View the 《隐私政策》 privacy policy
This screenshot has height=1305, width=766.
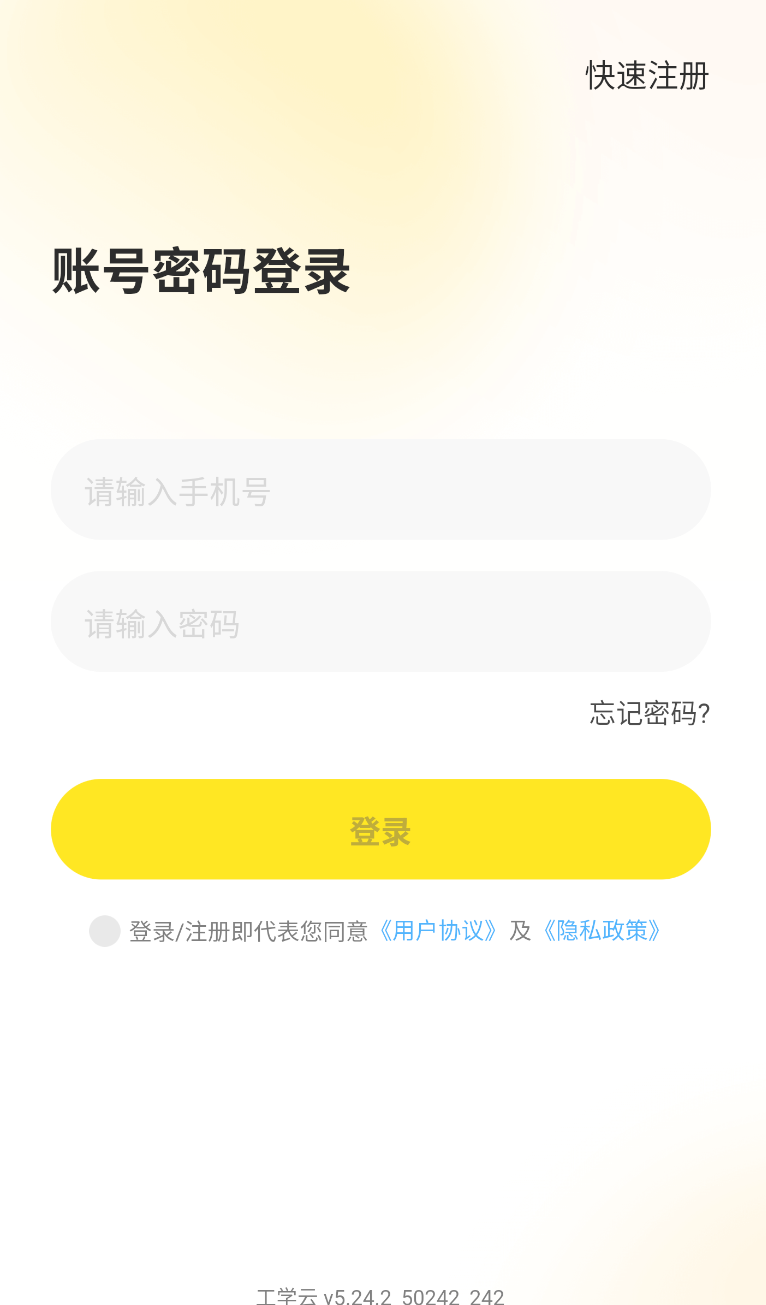coord(602,931)
